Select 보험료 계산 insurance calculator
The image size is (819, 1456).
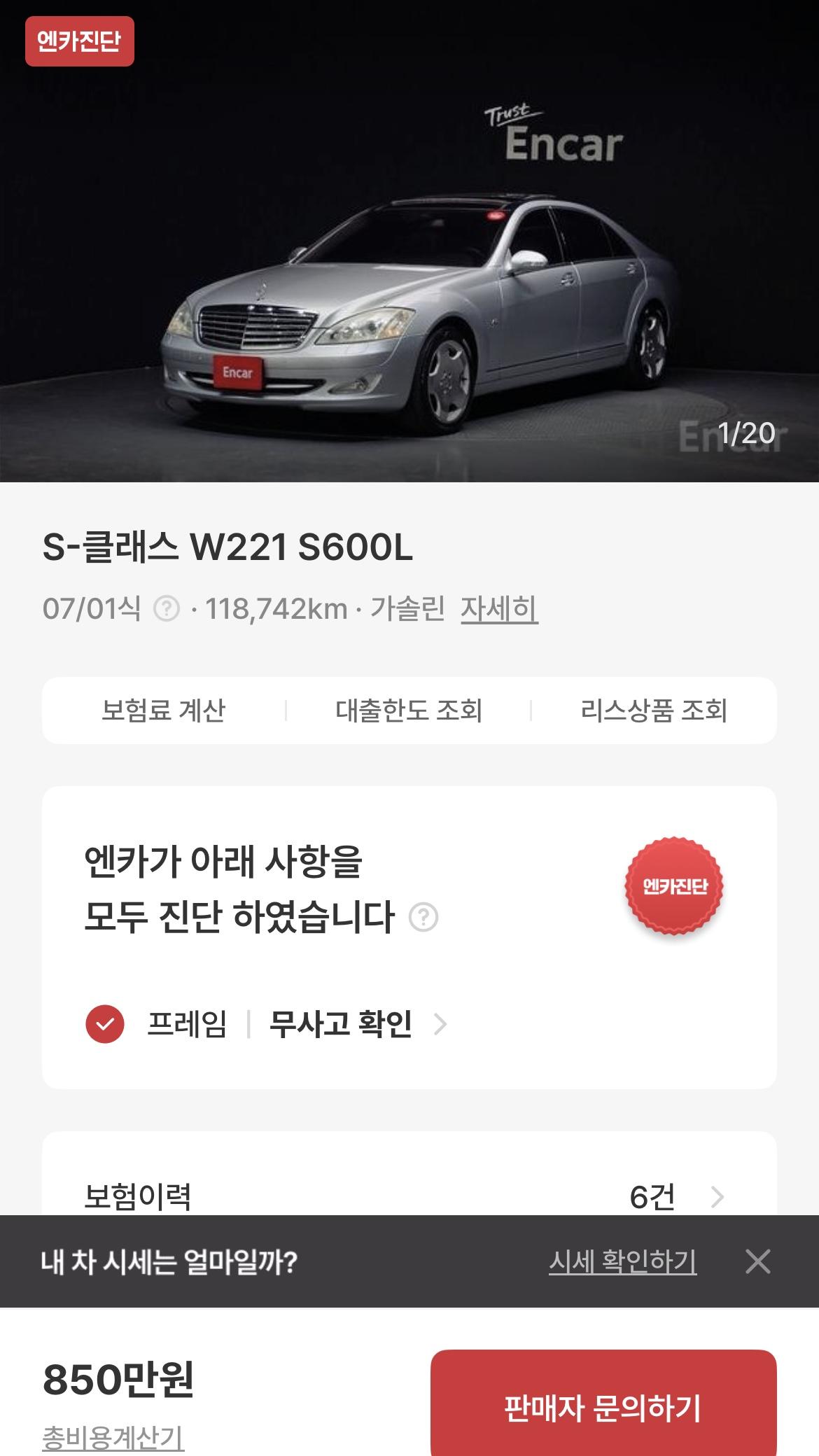tap(164, 710)
